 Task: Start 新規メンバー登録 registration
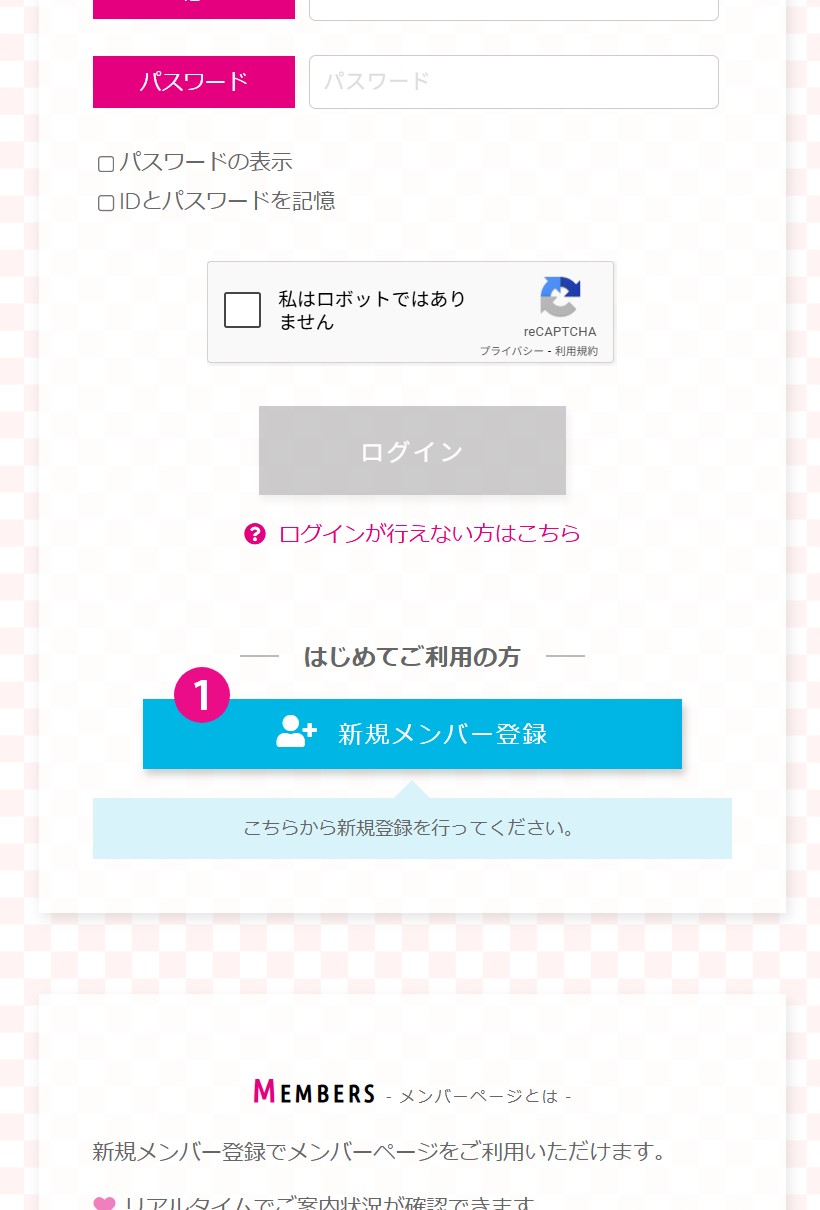pyautogui.click(x=412, y=734)
